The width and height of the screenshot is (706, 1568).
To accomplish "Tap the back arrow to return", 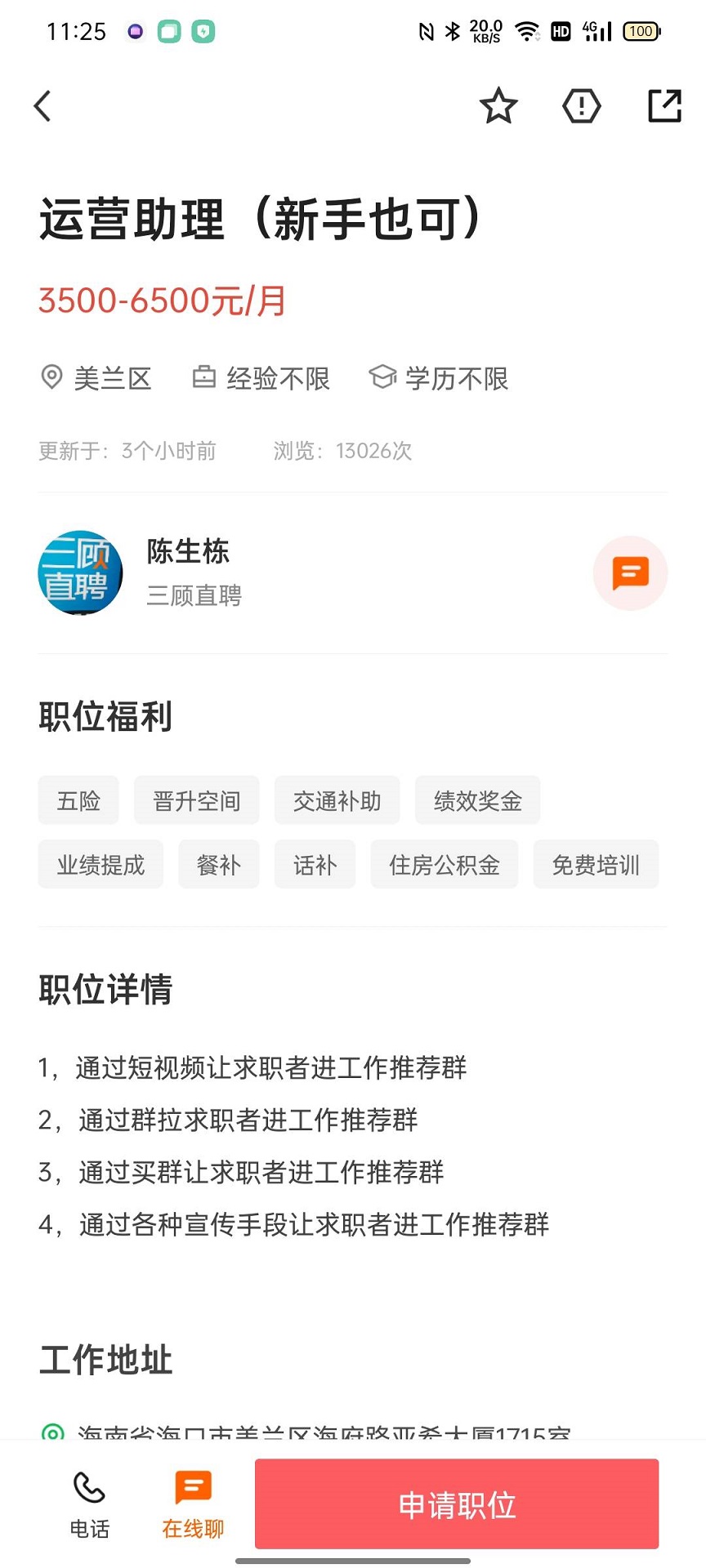I will [x=42, y=105].
